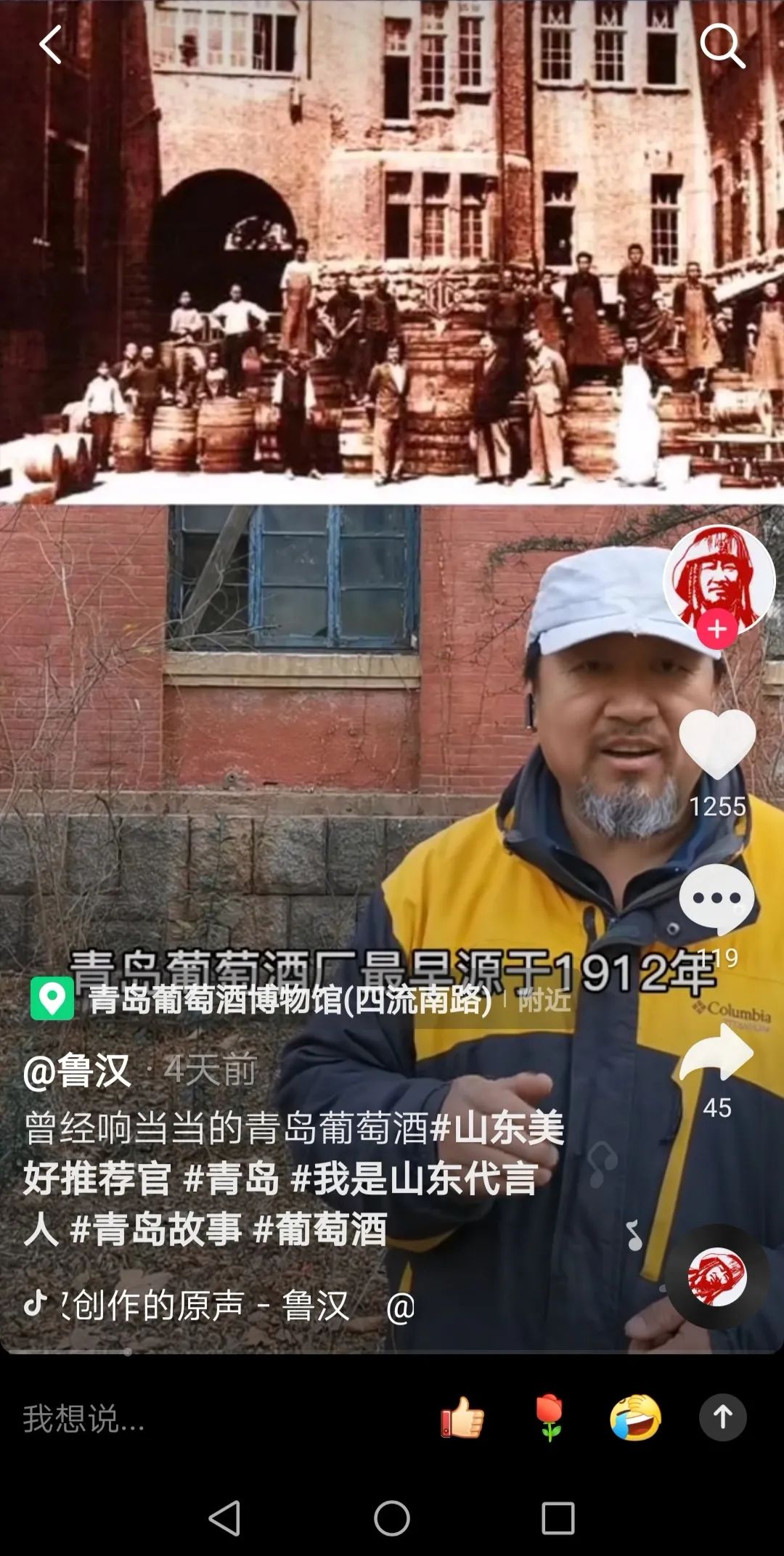
Task: Follow 鲁汉 with the red plus badge
Action: pyautogui.click(x=717, y=630)
